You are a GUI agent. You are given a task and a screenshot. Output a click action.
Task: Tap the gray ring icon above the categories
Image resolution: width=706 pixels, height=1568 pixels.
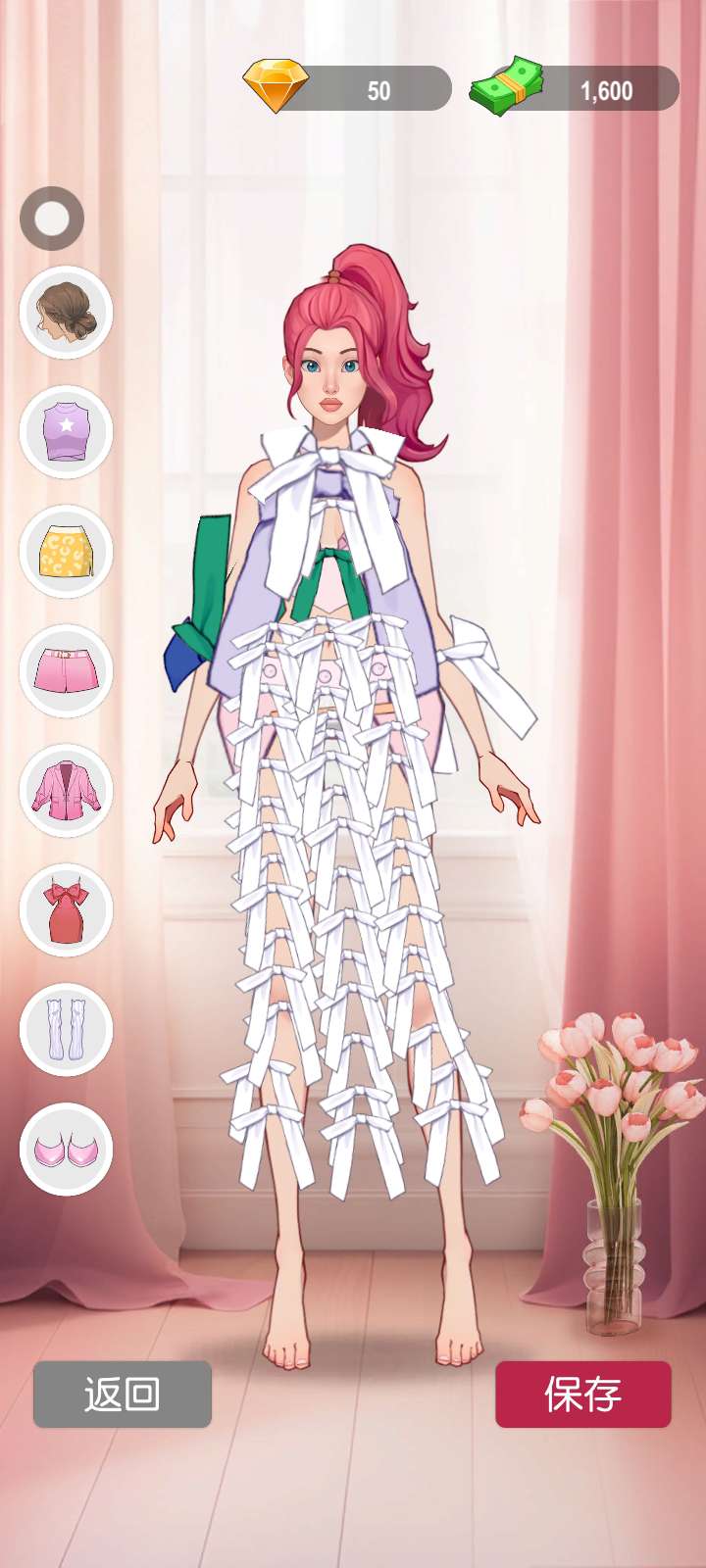pyautogui.click(x=52, y=218)
